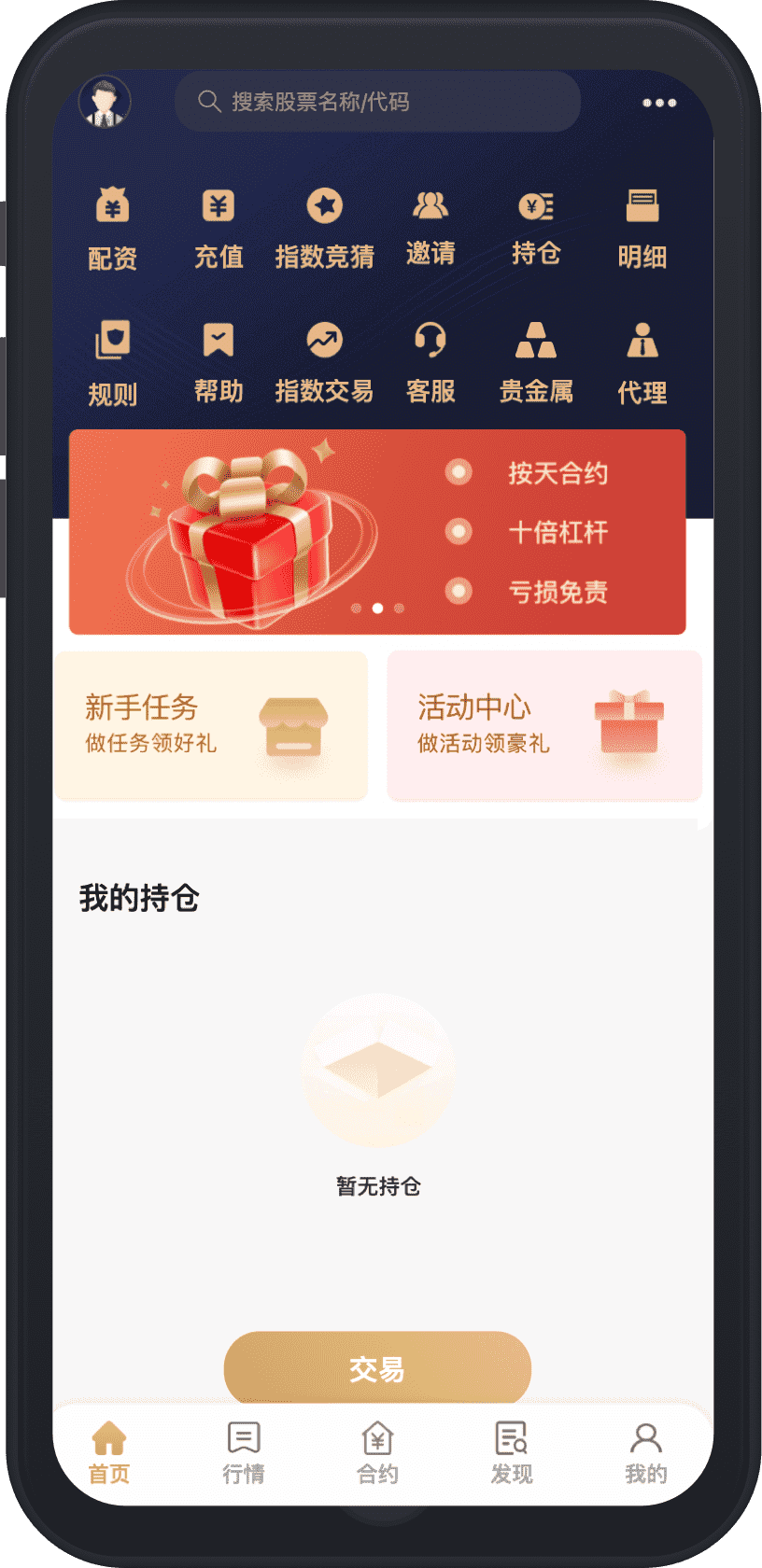This screenshot has height=1568, width=762.
Task: Open 充值 recharge
Action: 219,229
